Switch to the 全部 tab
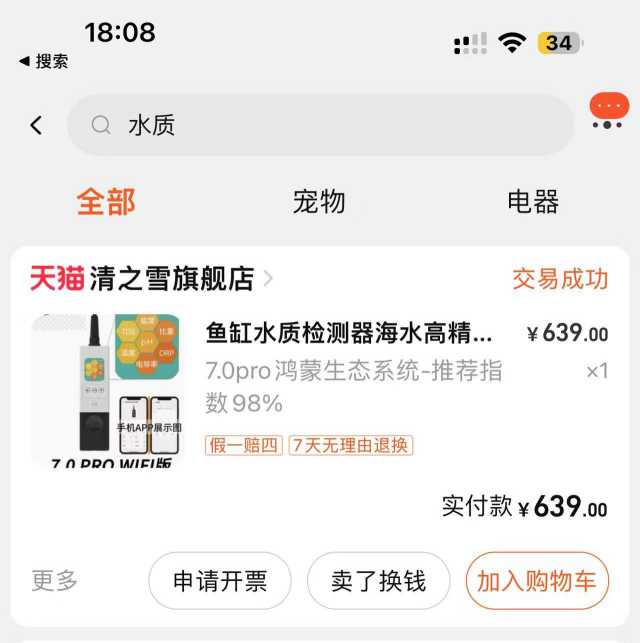 [x=106, y=202]
